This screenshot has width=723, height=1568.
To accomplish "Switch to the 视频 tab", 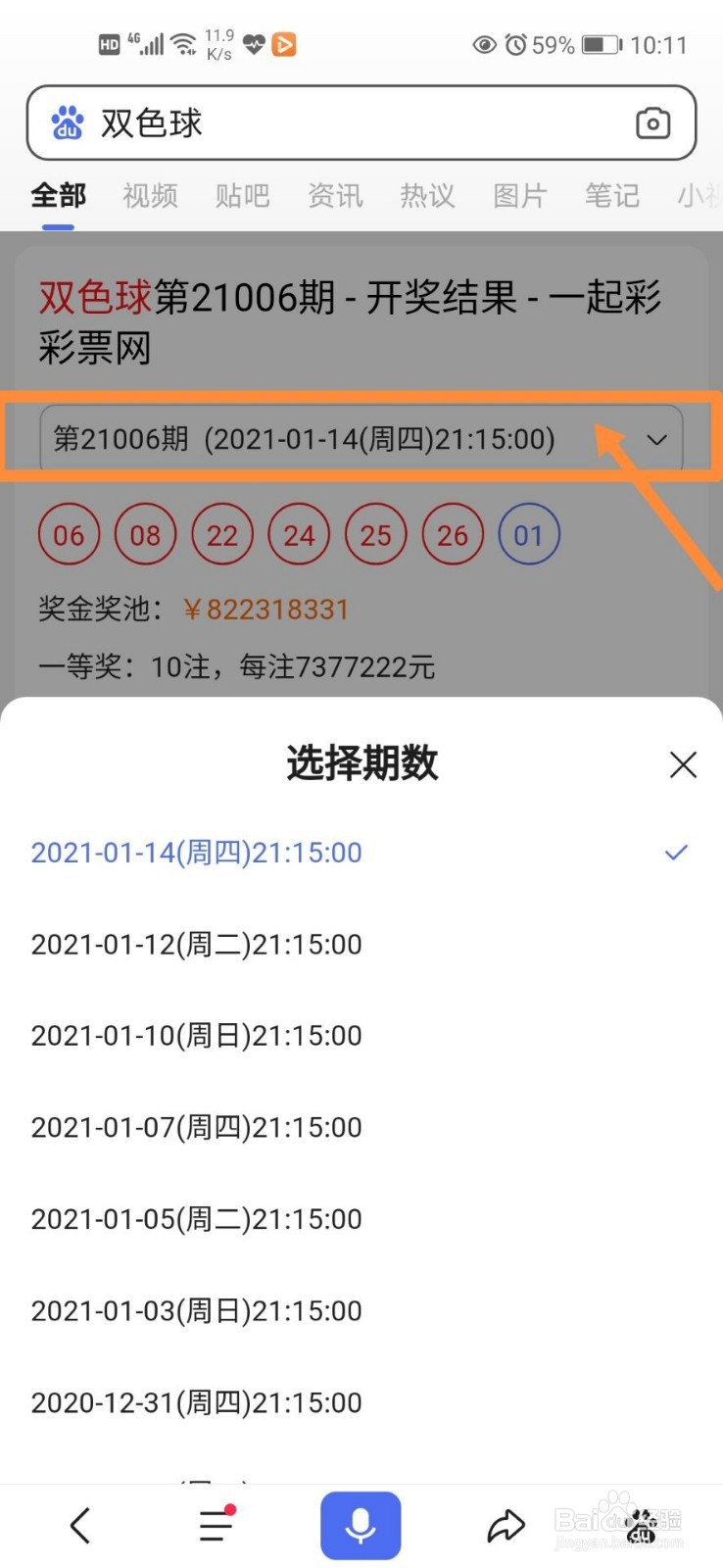I will pos(148,195).
